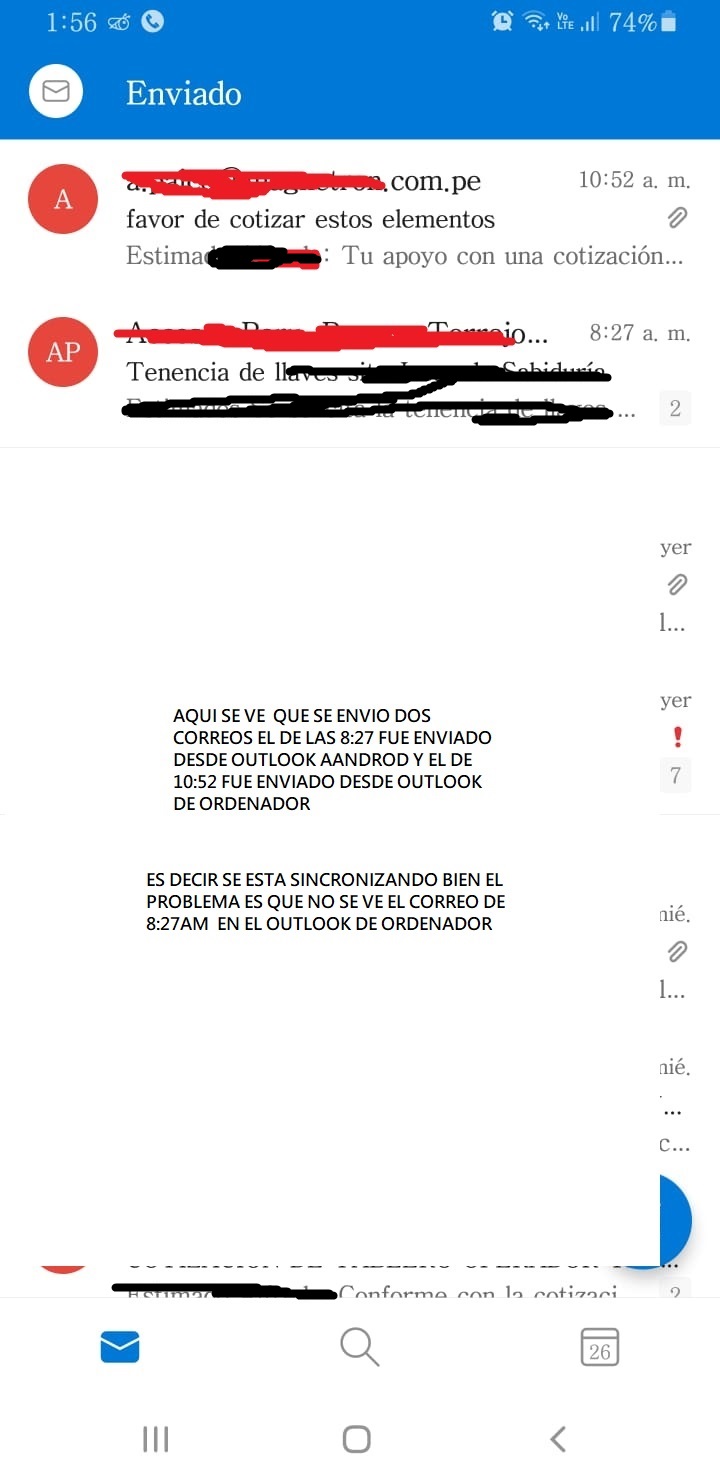720x1480 pixels.
Task: Open the Calendar tab
Action: (600, 1347)
